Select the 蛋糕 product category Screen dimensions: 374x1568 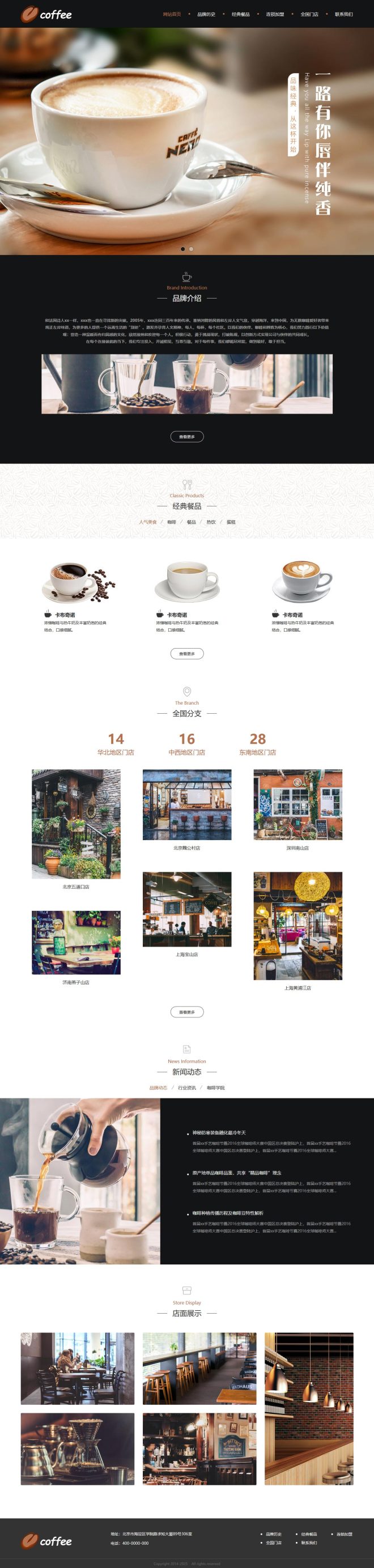pyautogui.click(x=231, y=522)
